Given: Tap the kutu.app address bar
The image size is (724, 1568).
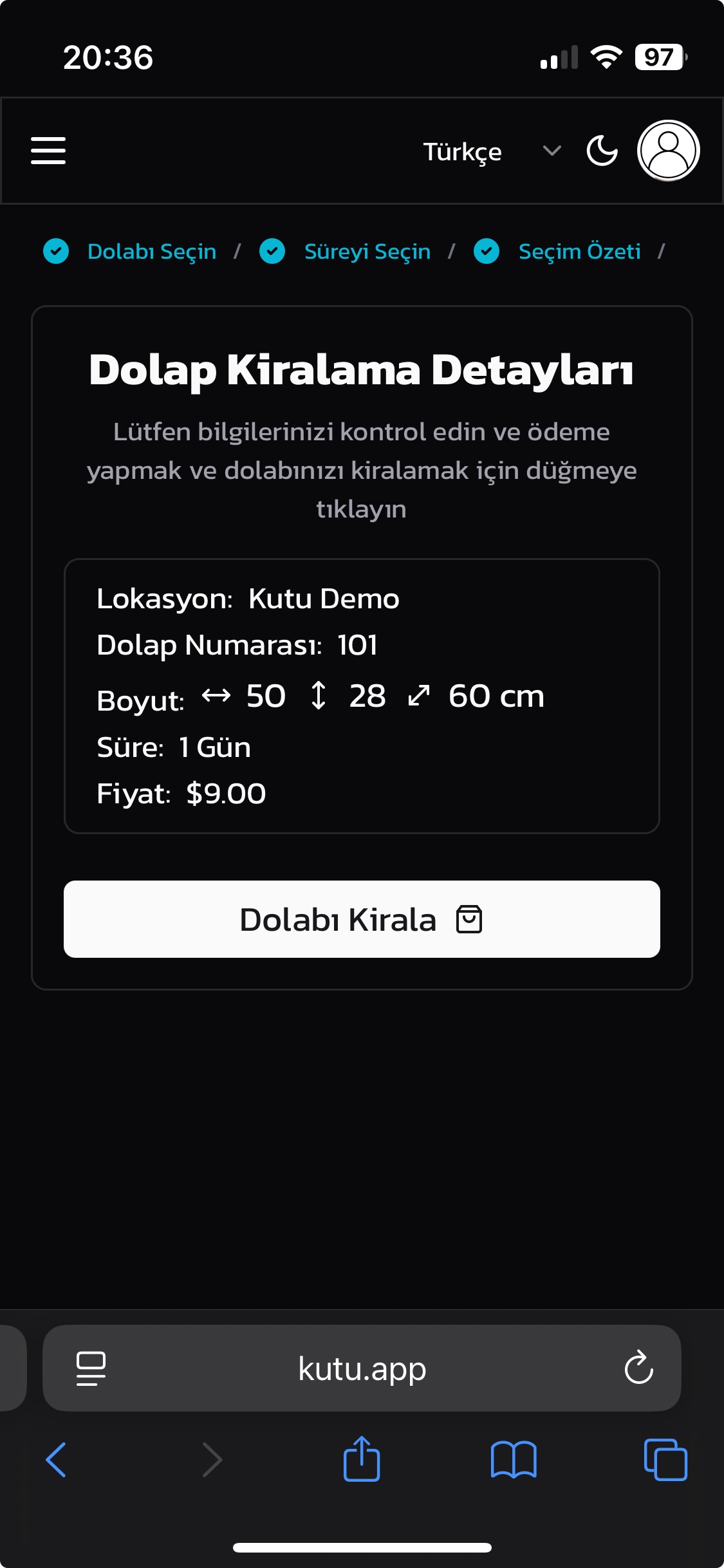Looking at the screenshot, I should (362, 1368).
